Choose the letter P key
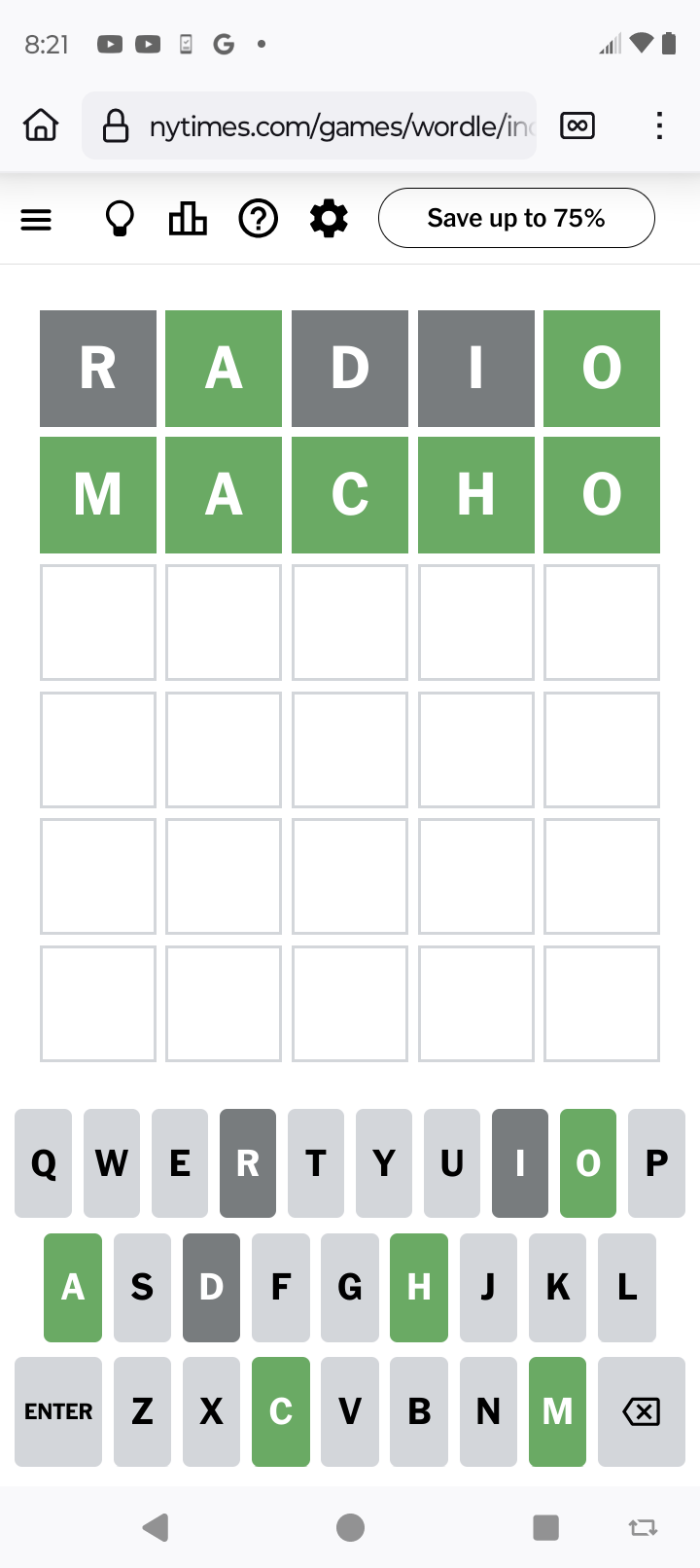The width and height of the screenshot is (700, 1568). (657, 1163)
